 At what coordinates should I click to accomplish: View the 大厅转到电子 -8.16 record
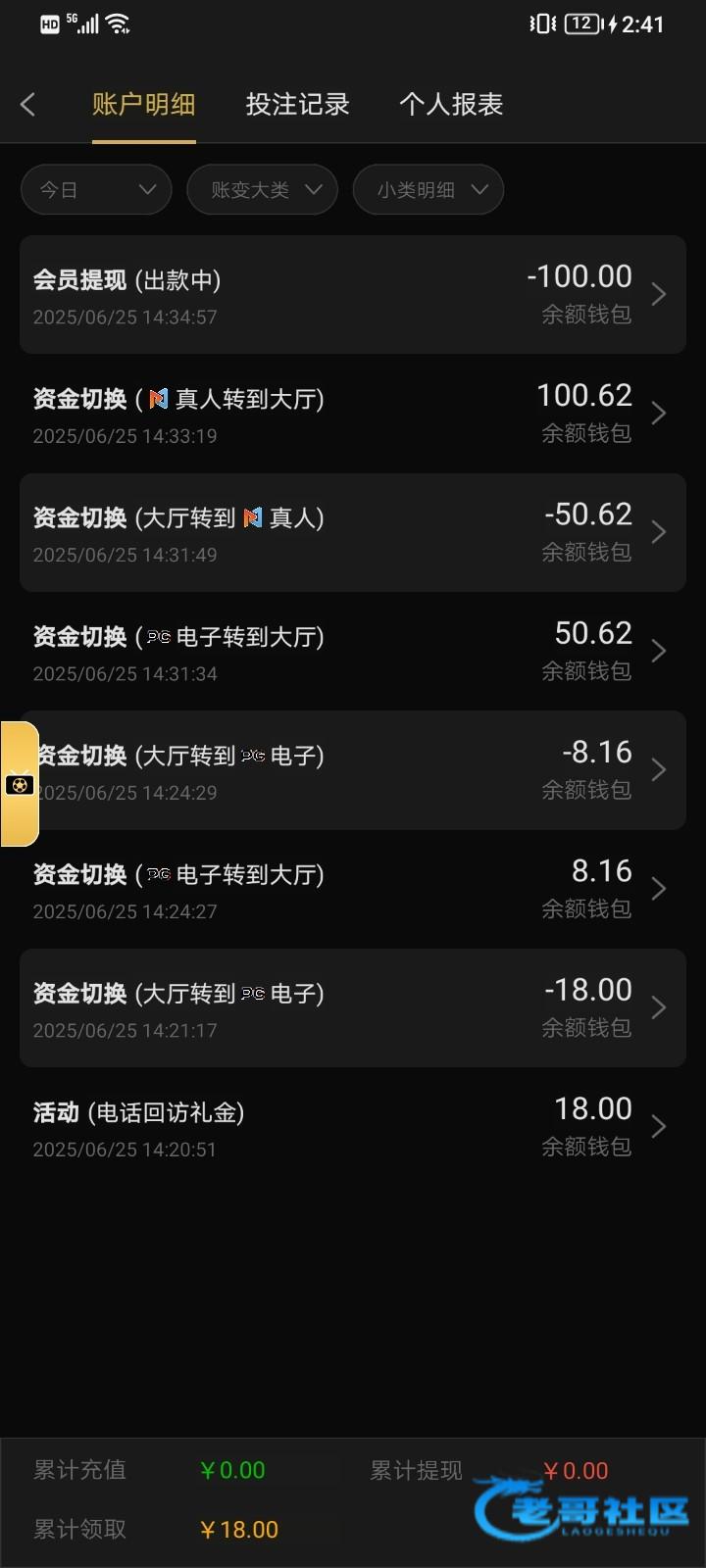tap(353, 770)
